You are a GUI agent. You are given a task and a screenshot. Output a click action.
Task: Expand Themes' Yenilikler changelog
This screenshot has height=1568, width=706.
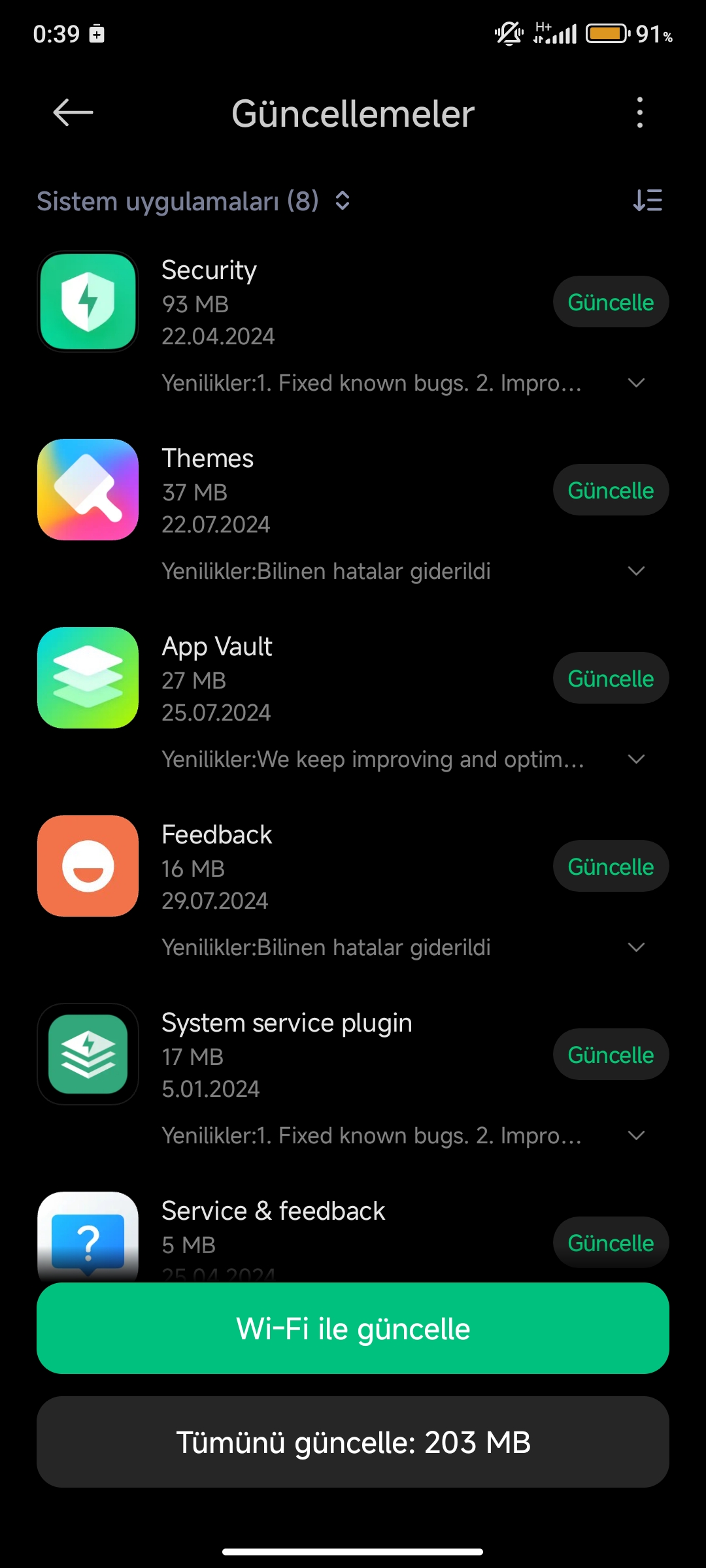636,571
